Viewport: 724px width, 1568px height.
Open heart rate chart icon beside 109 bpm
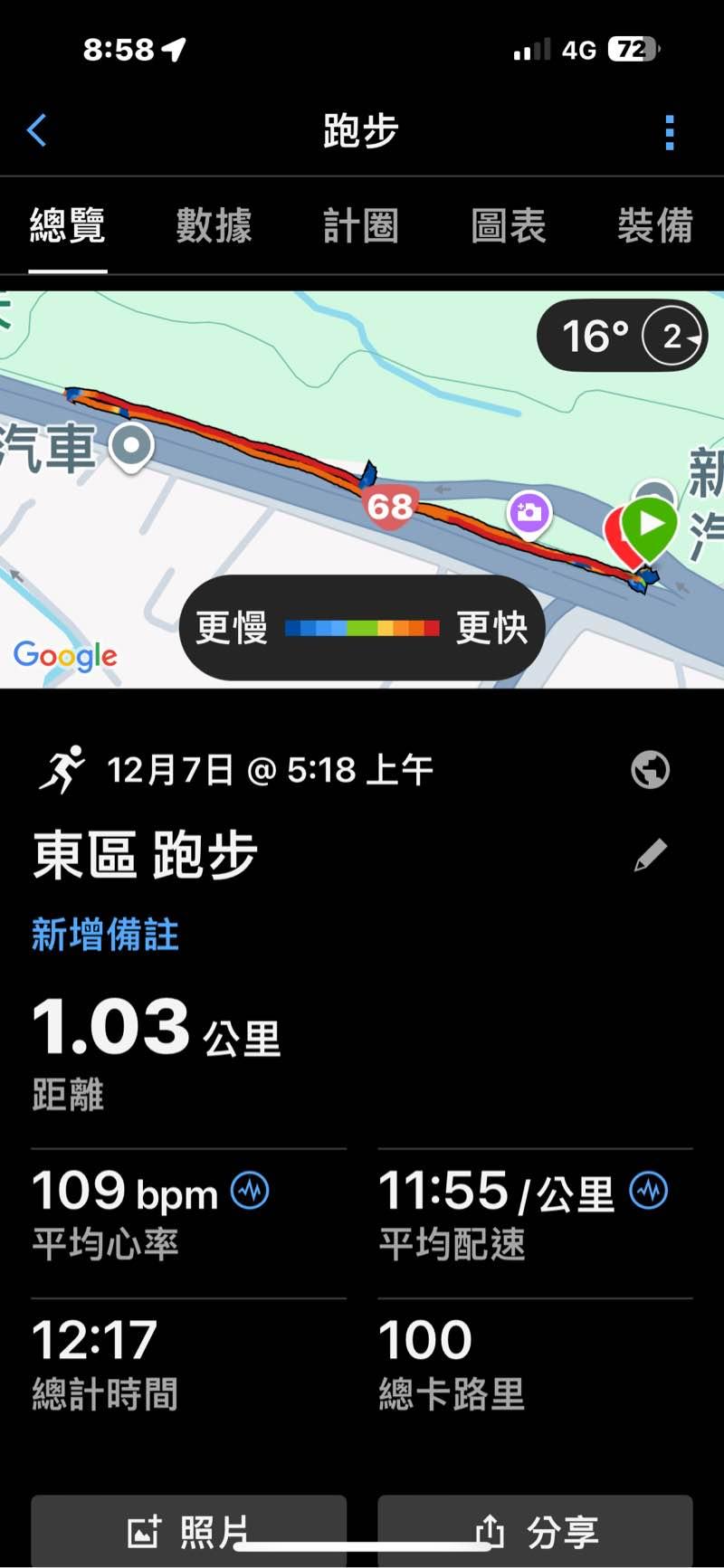tap(250, 1191)
